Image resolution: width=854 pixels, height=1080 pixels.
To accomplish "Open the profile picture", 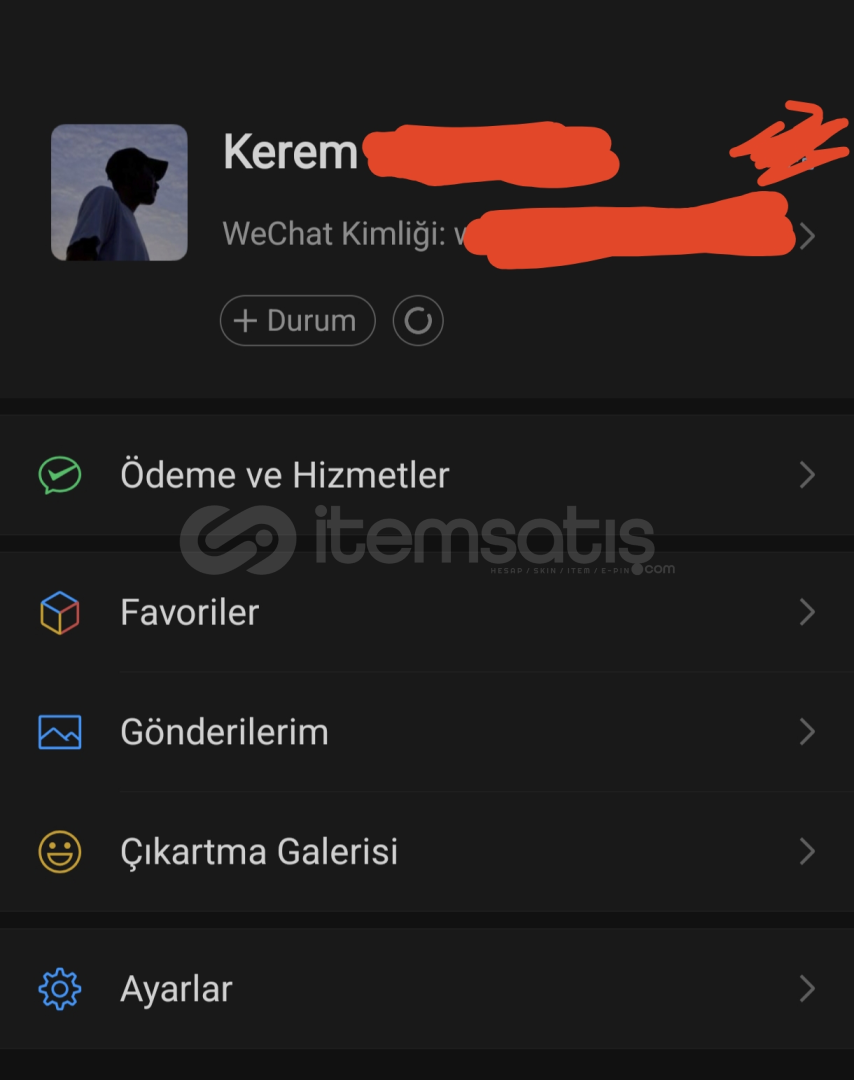I will pos(119,192).
